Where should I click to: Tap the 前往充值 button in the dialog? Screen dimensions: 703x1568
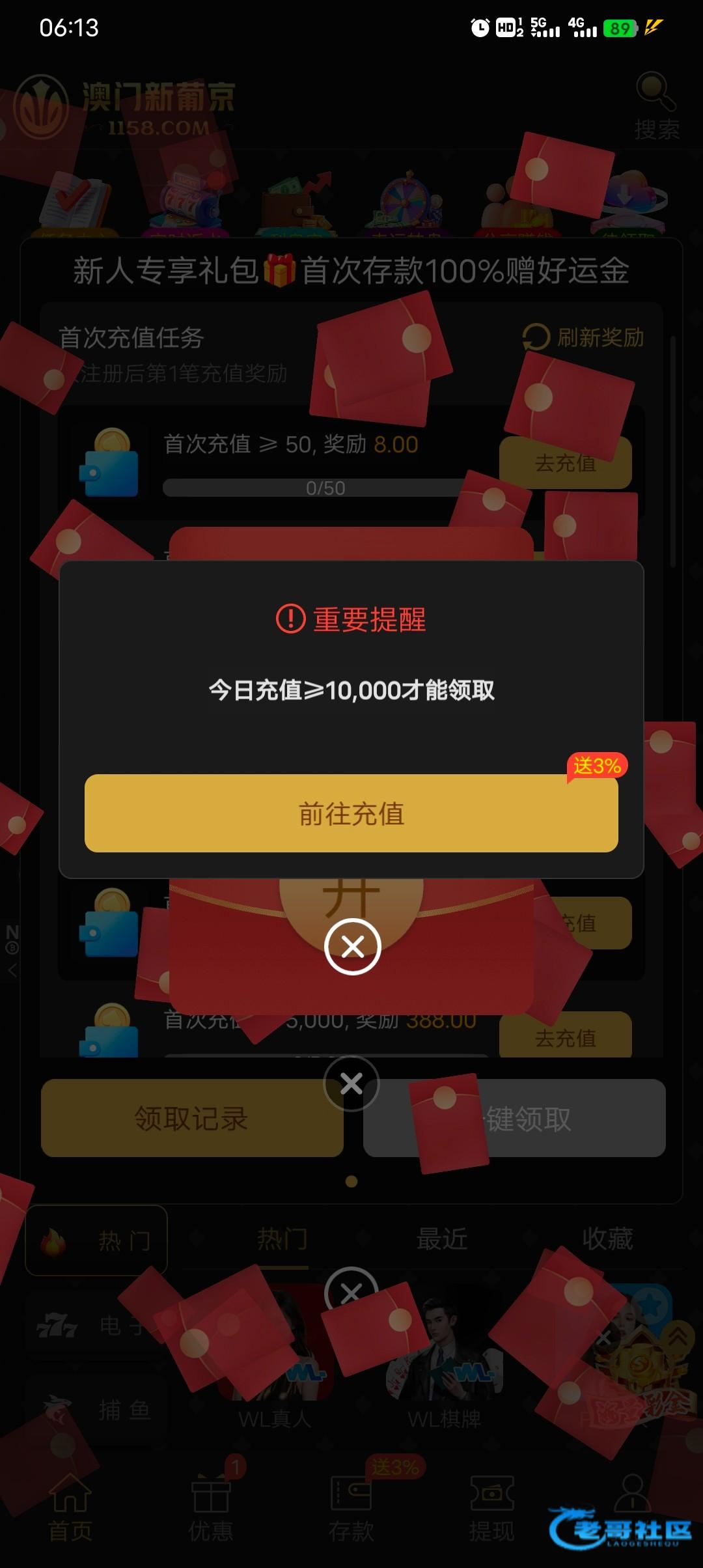coord(351,813)
